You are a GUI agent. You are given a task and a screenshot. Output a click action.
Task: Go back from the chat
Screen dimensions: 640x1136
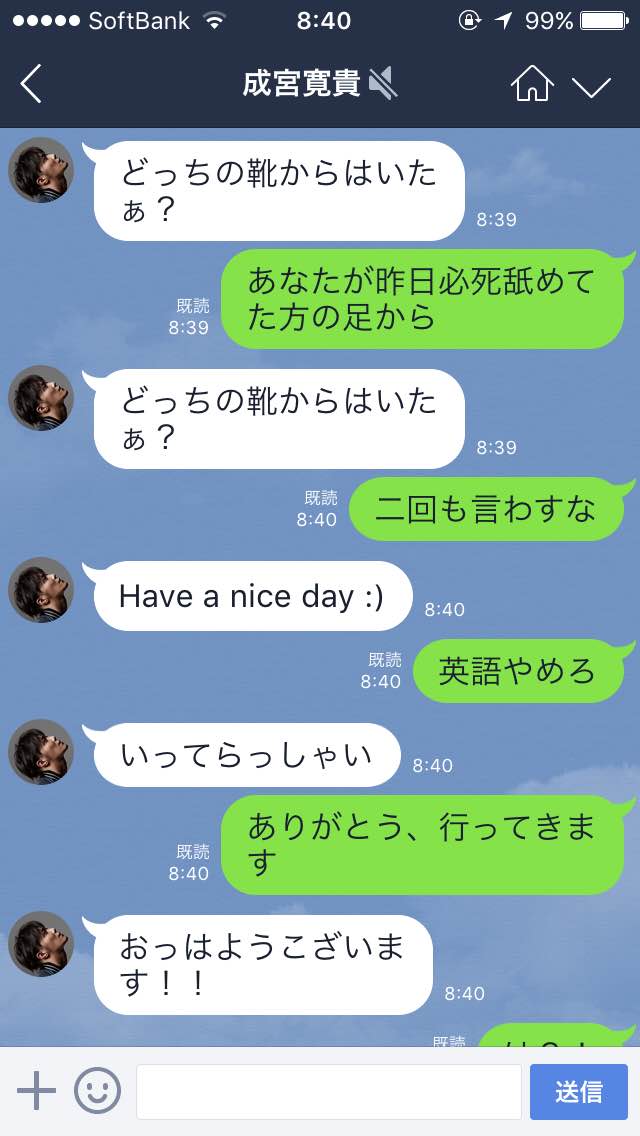point(32,84)
